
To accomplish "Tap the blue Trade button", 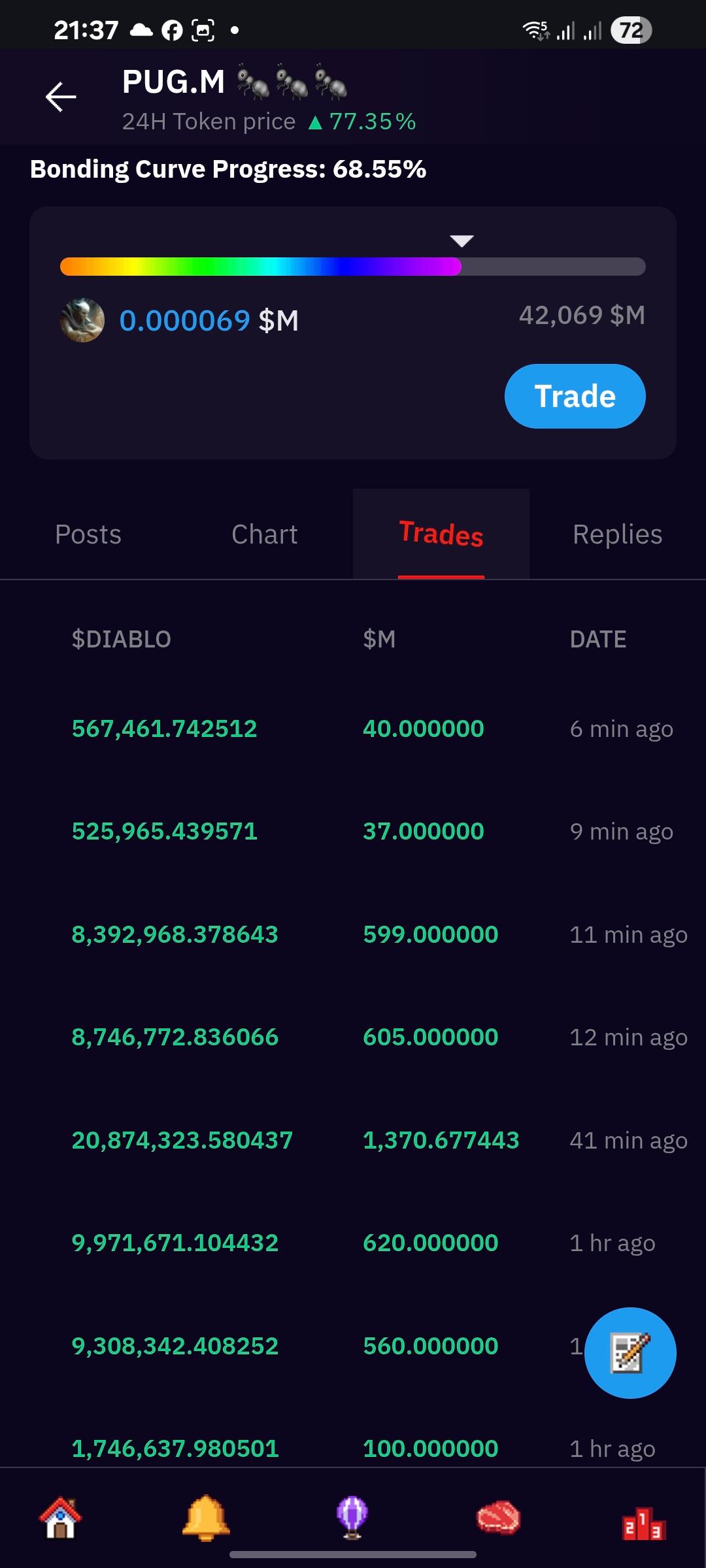I will 575,396.
